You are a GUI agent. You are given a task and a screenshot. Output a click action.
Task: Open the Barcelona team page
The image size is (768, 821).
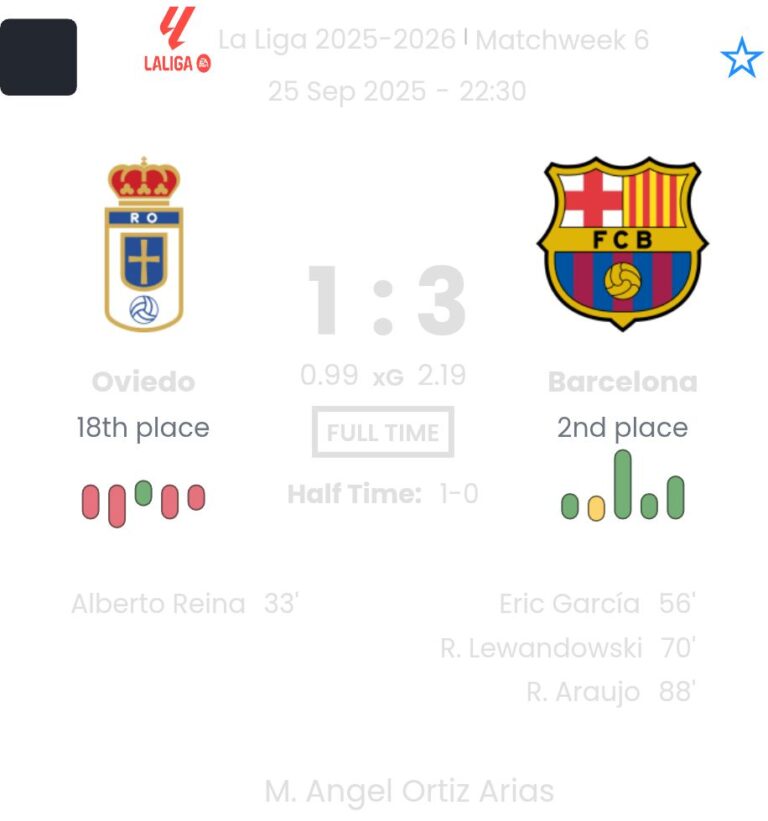622,244
